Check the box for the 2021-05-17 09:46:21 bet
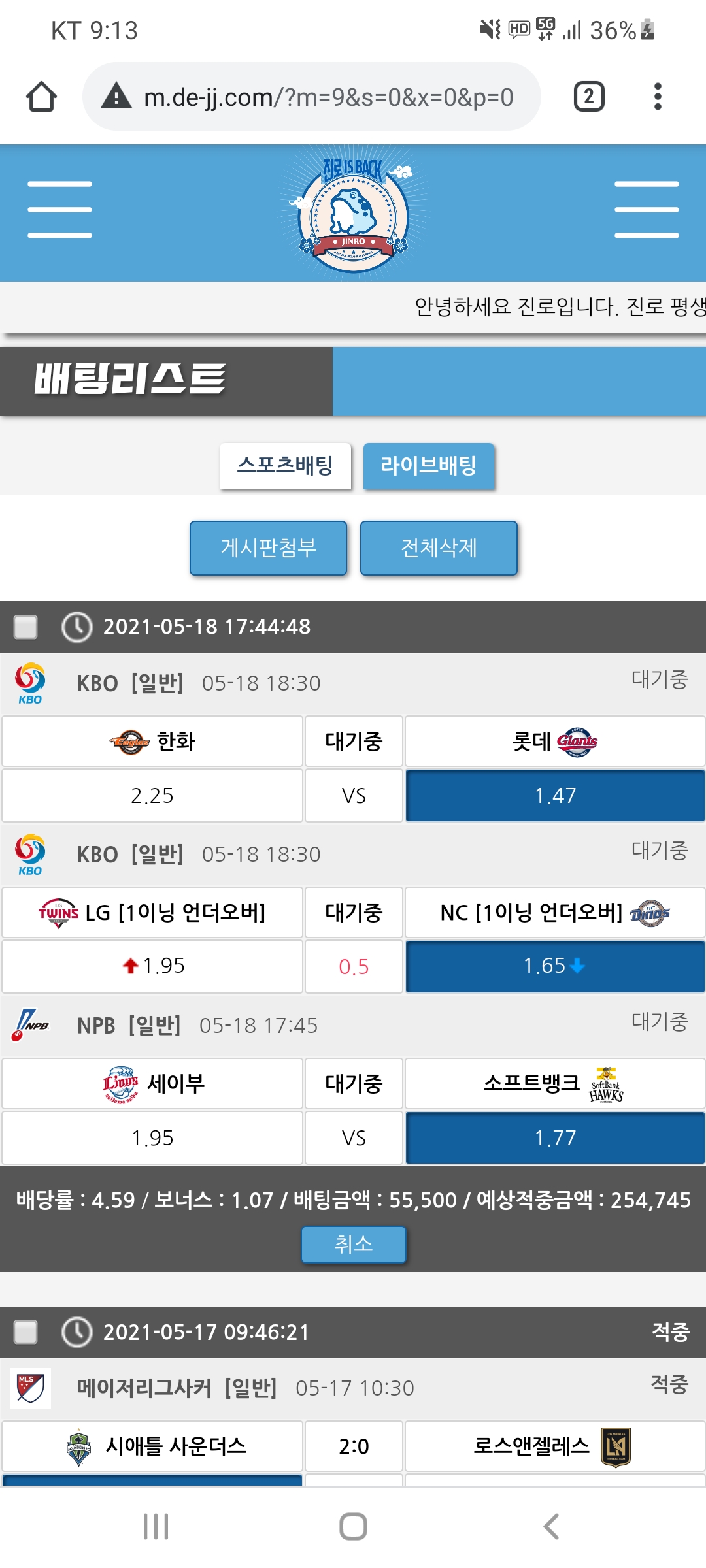This screenshot has height=1568, width=706. point(26,1331)
